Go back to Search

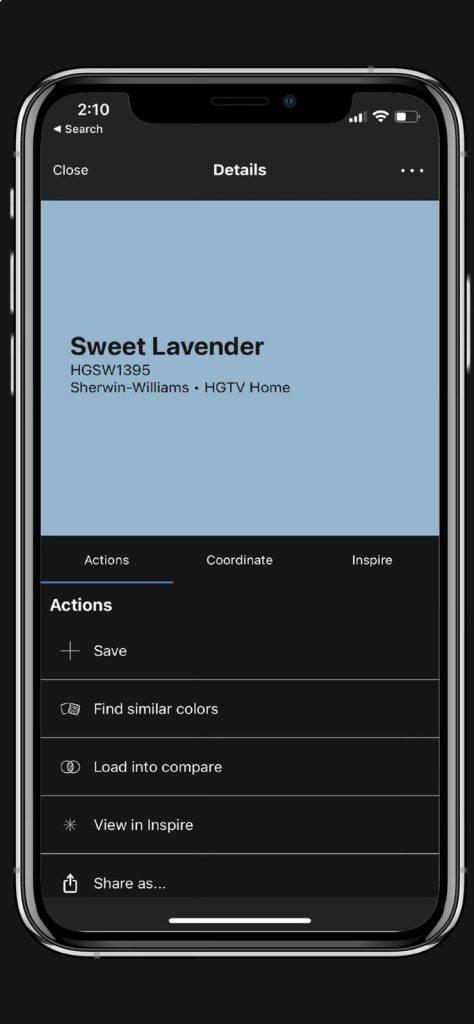78,129
